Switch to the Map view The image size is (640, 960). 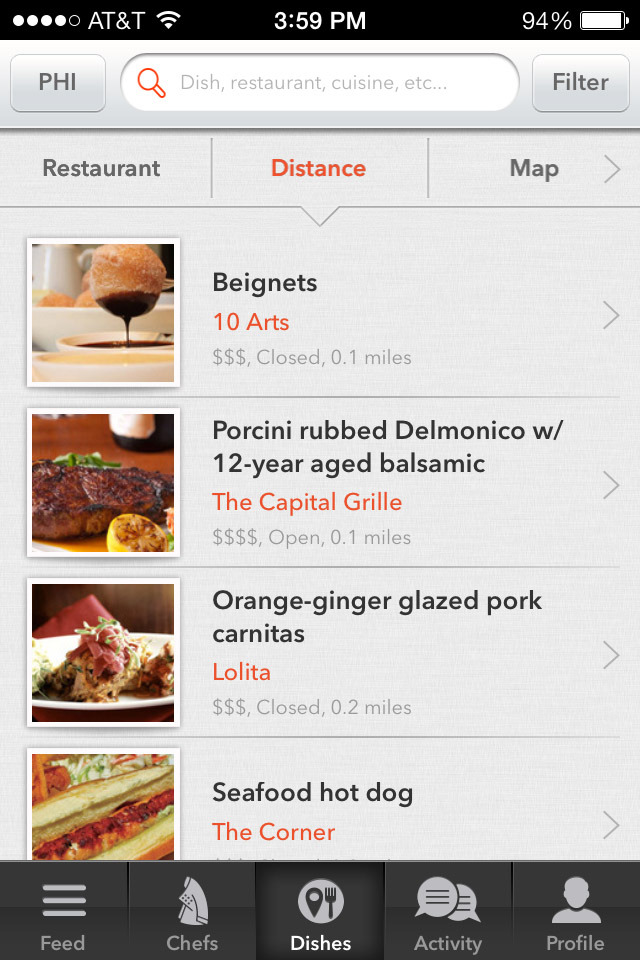tap(533, 168)
